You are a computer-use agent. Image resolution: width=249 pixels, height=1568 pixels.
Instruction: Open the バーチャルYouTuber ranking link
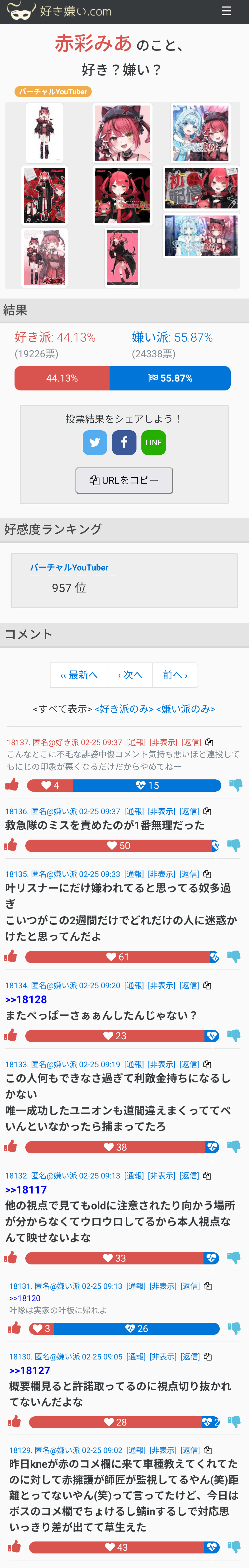click(x=69, y=567)
